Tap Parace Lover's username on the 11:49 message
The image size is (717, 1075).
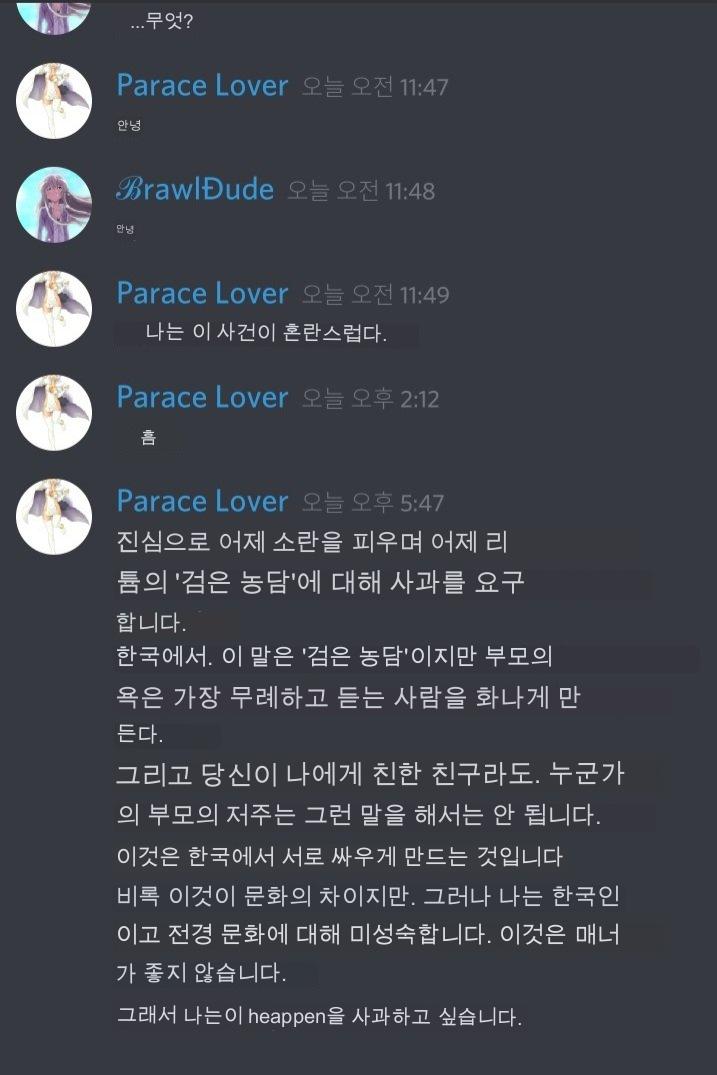pyautogui.click(x=202, y=293)
